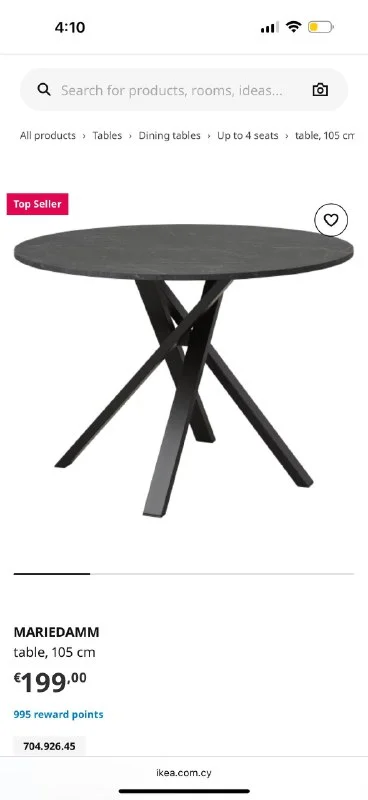
Task: Open the MARIEDAMM table product image
Action: coord(184,371)
